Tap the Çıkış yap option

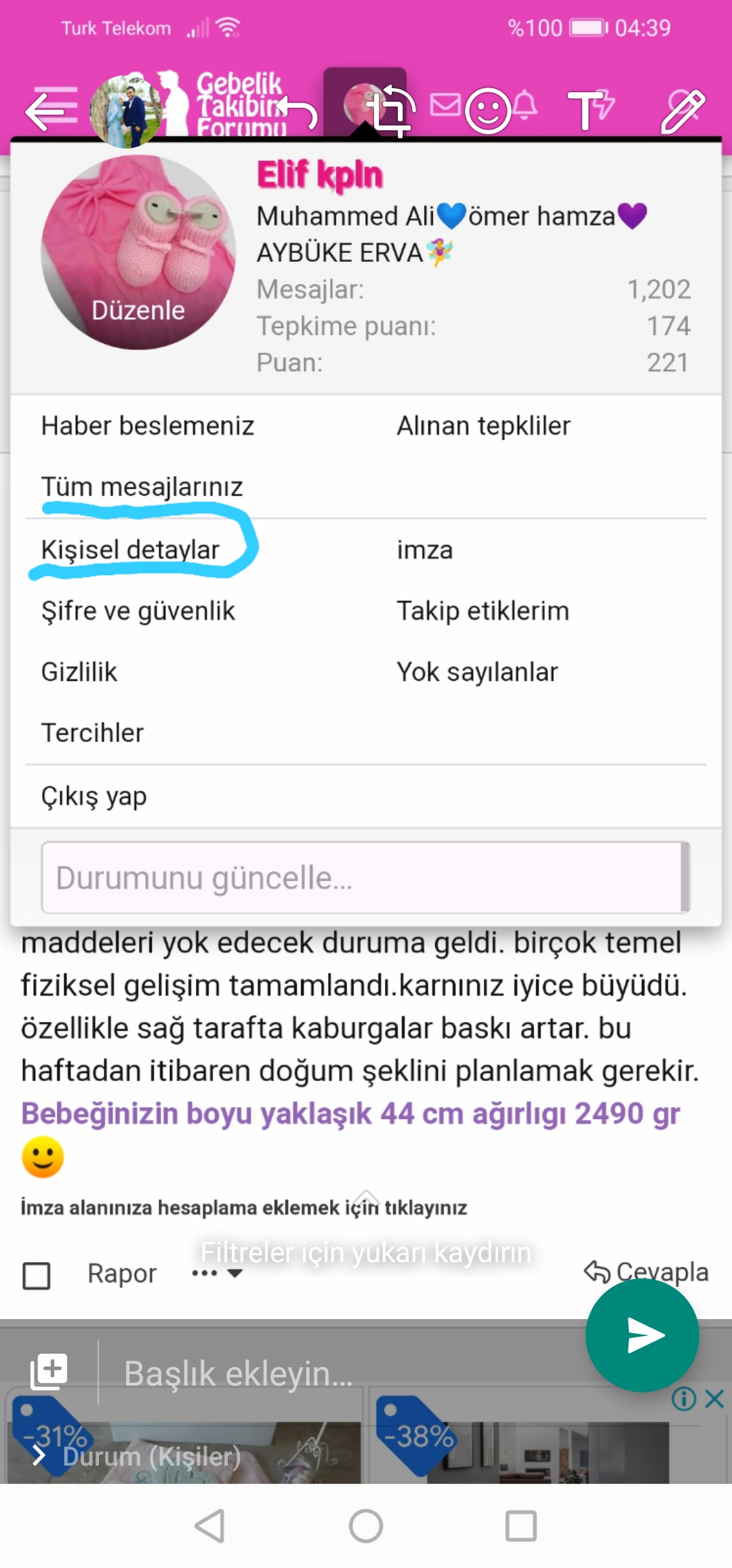[94, 796]
